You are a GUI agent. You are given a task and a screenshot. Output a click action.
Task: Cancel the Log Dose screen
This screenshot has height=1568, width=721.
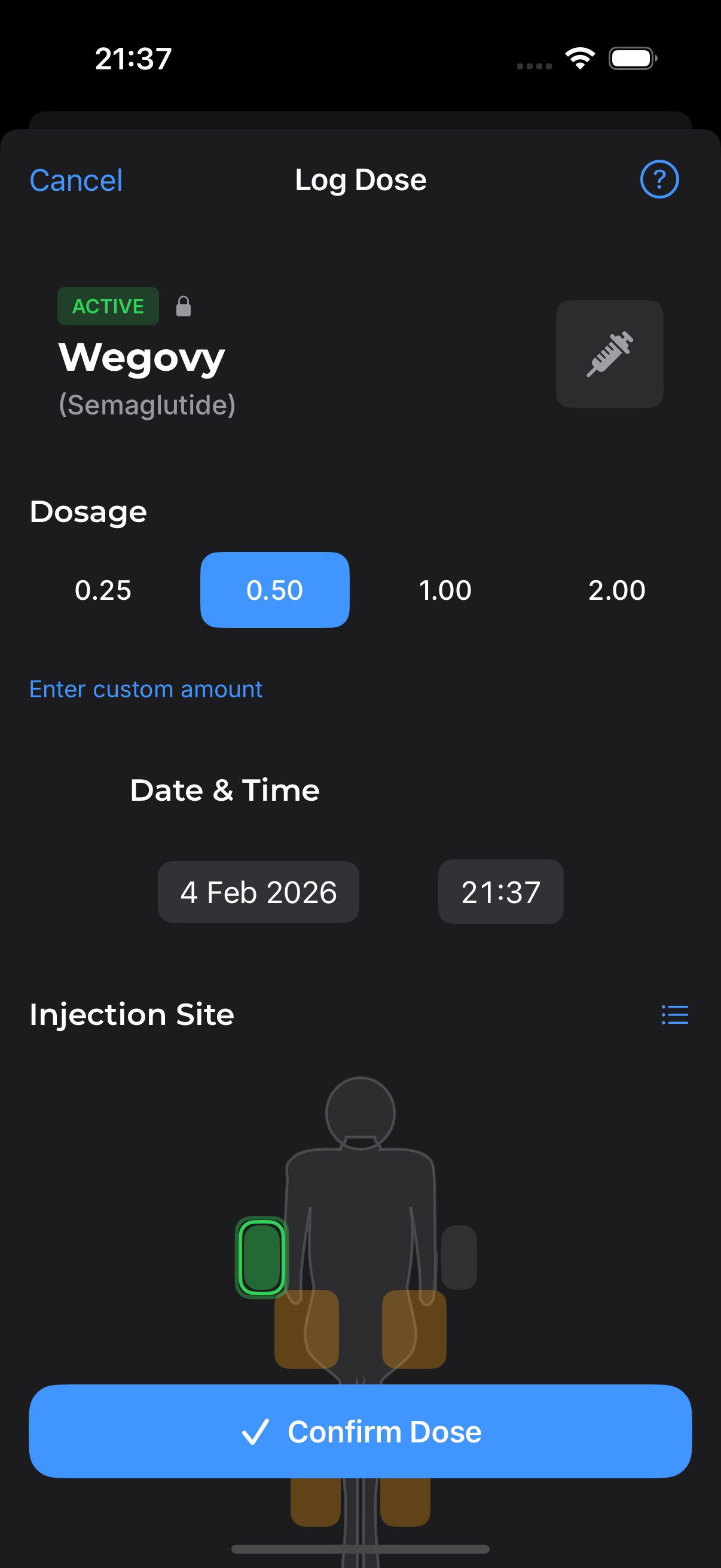pos(75,179)
